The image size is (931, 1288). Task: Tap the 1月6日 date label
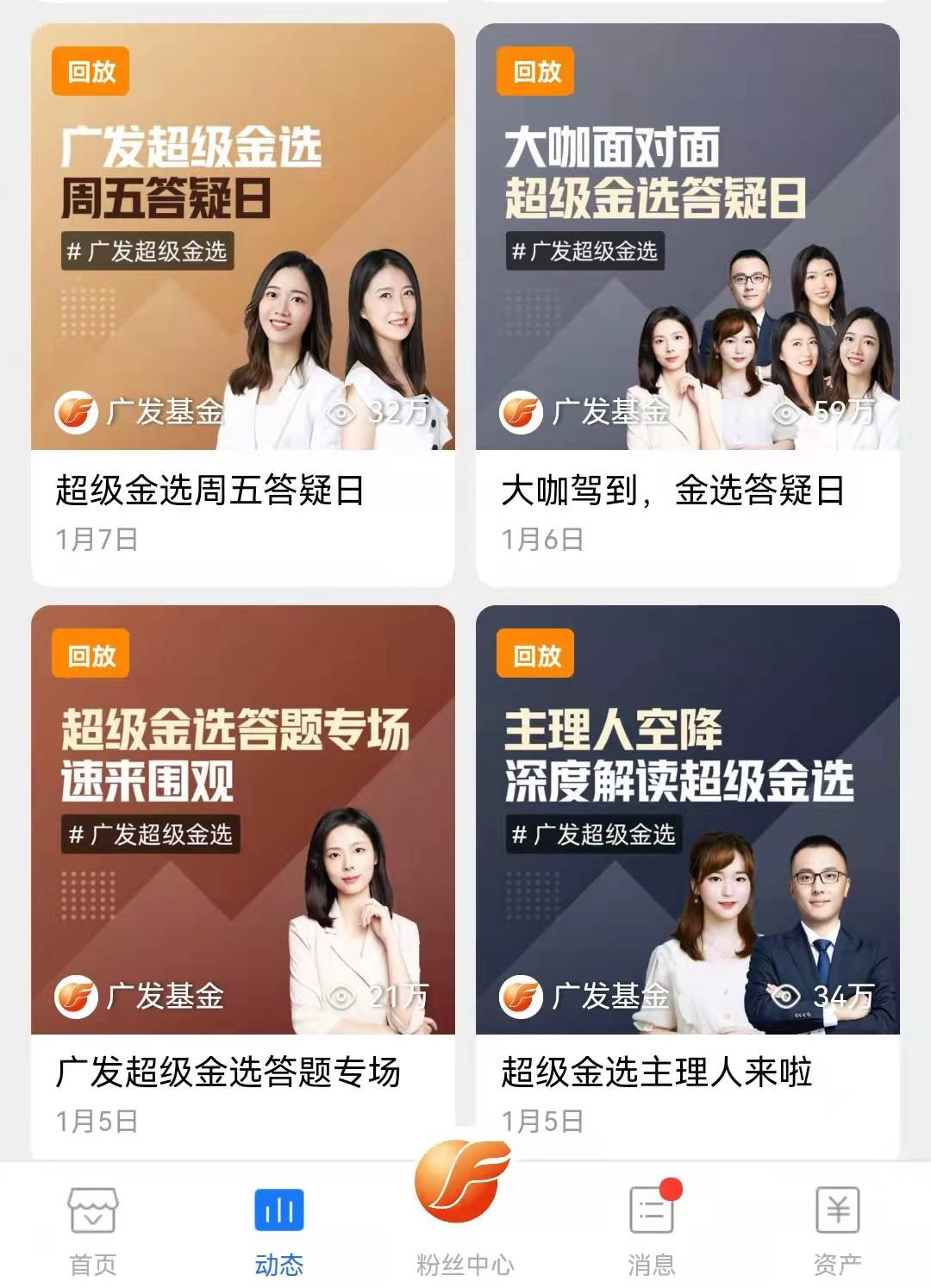pos(543,536)
